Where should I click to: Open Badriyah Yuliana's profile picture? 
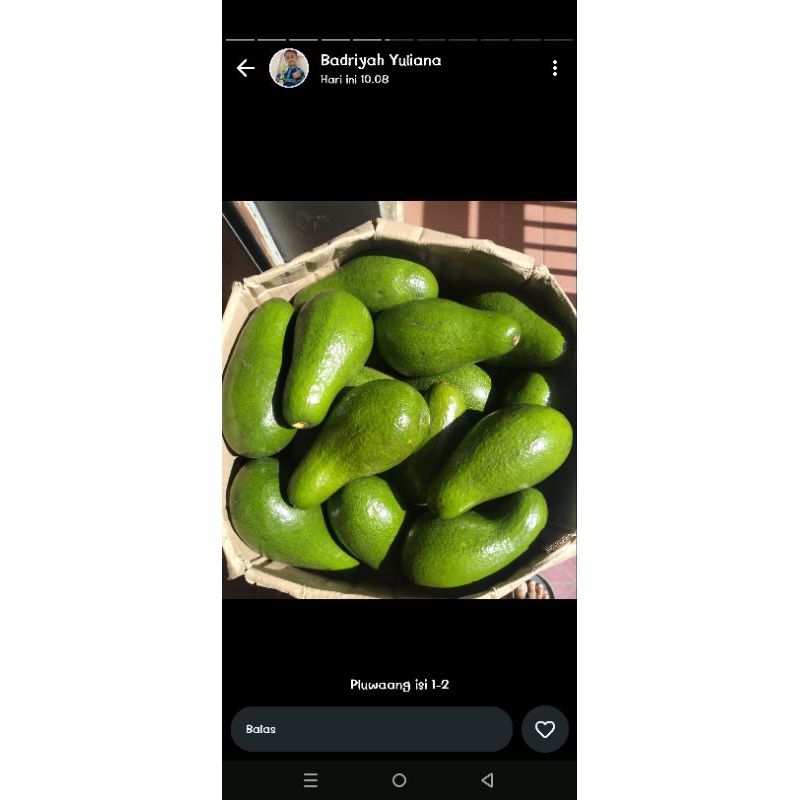pos(289,68)
